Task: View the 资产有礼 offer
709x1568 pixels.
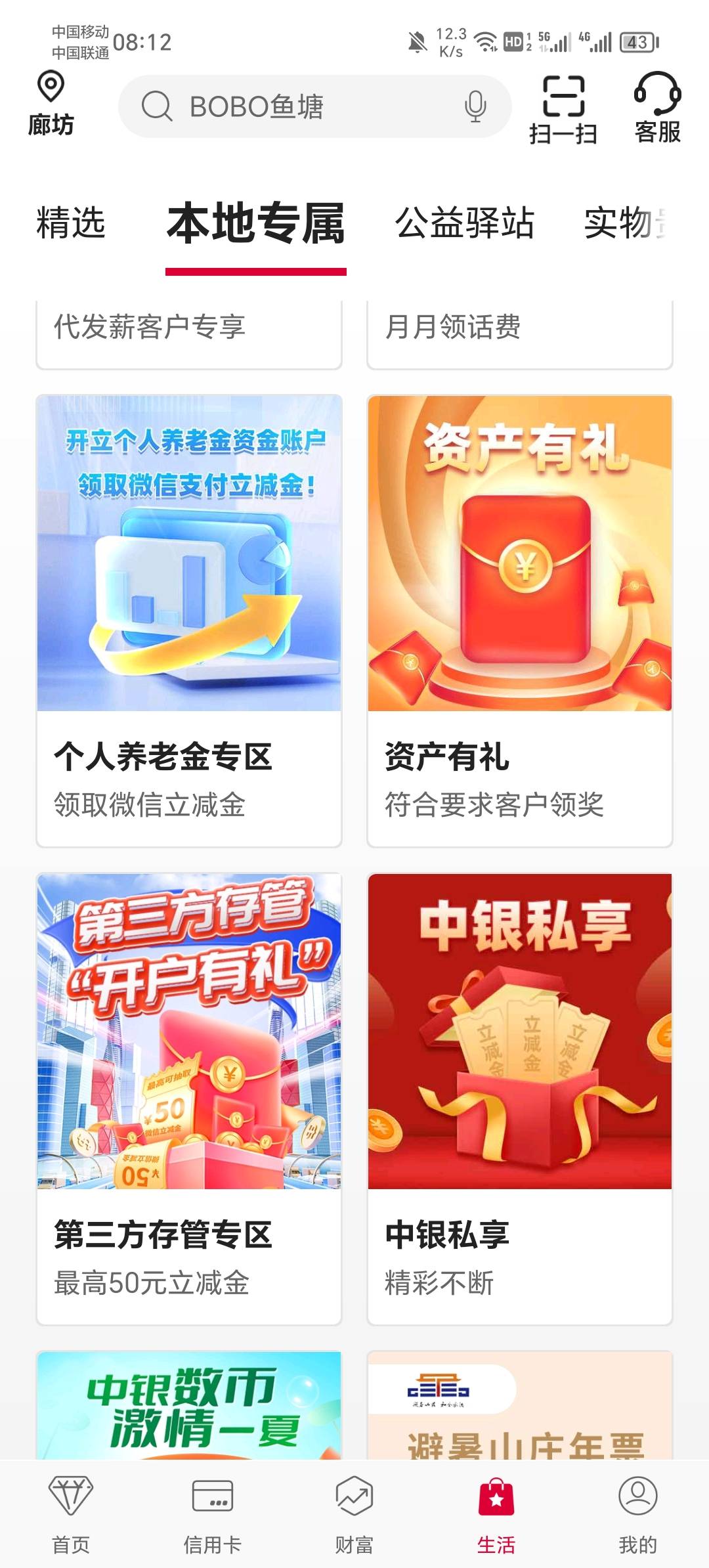Action: (x=520, y=621)
